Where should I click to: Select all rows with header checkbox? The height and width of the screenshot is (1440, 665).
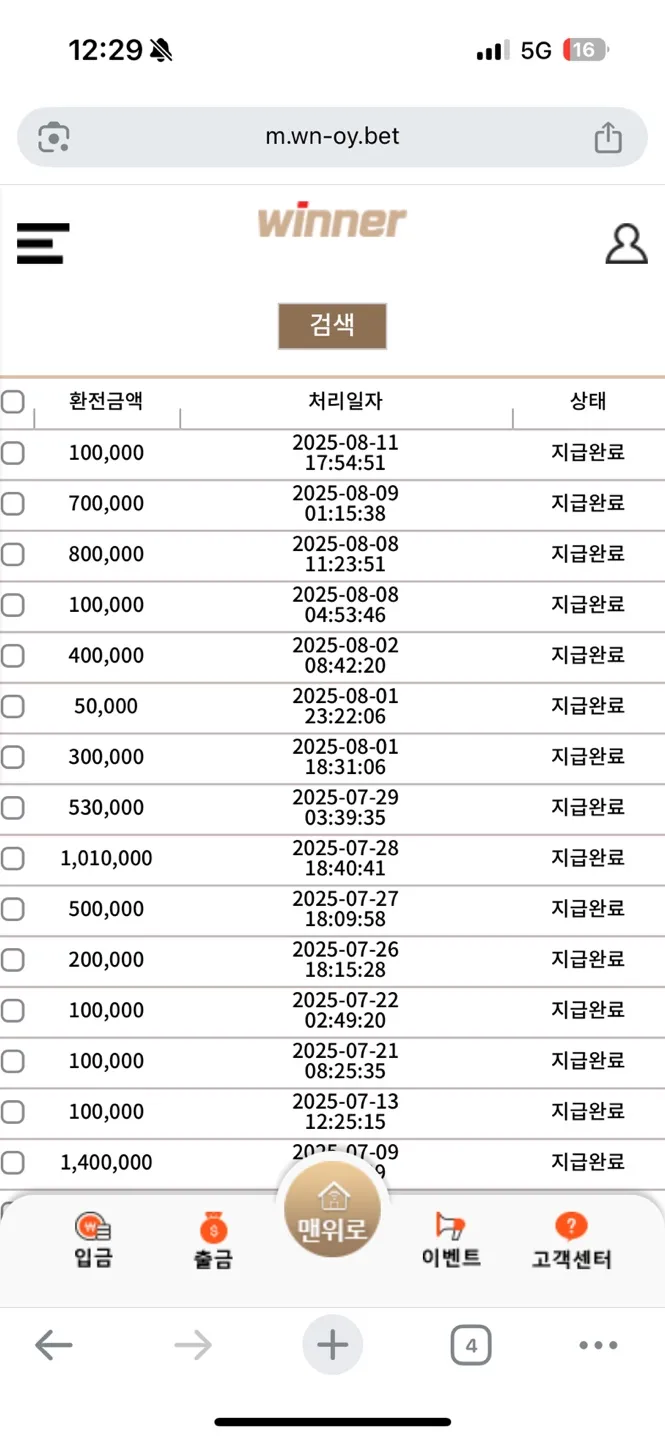coord(12,402)
